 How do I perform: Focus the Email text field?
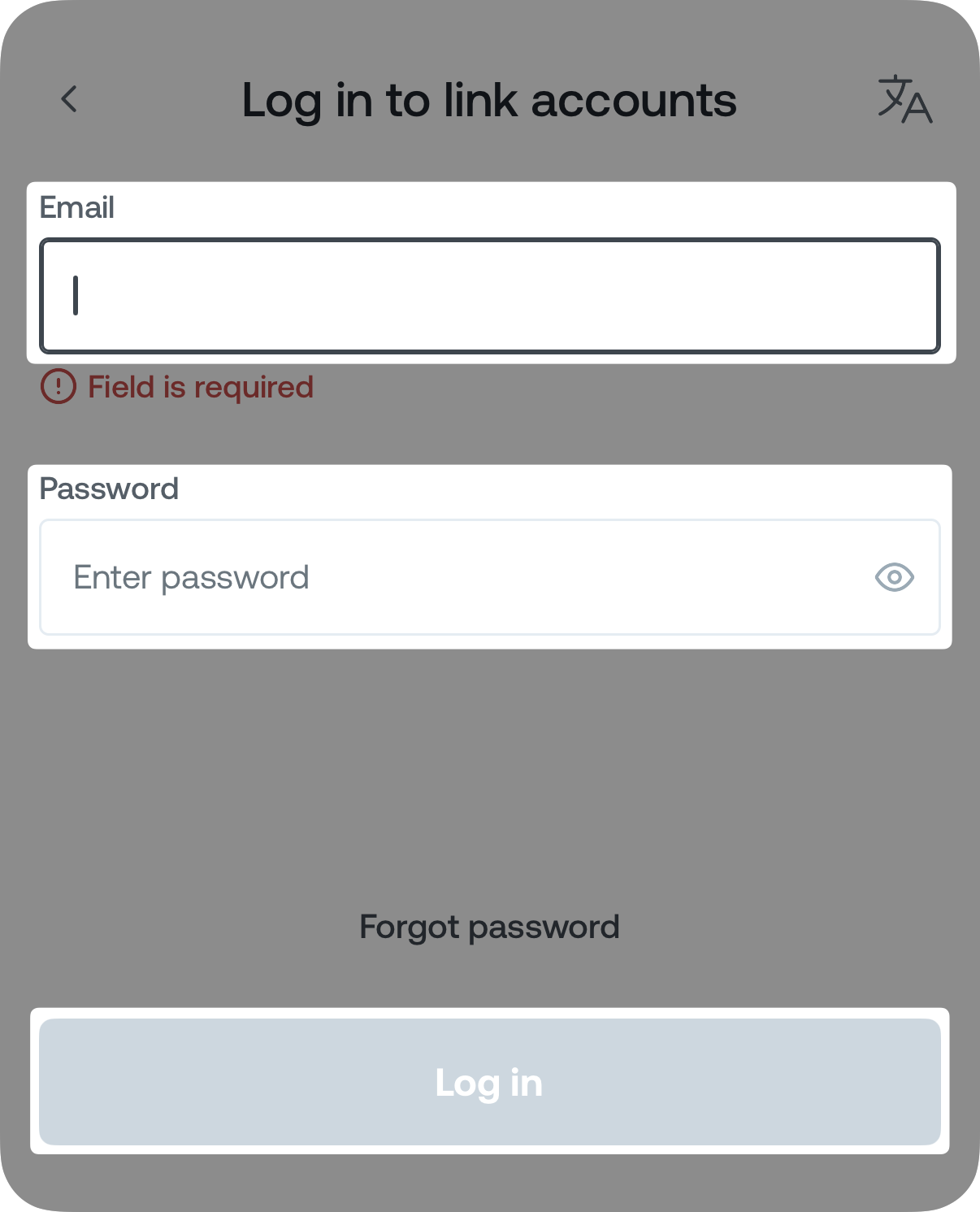[489, 296]
